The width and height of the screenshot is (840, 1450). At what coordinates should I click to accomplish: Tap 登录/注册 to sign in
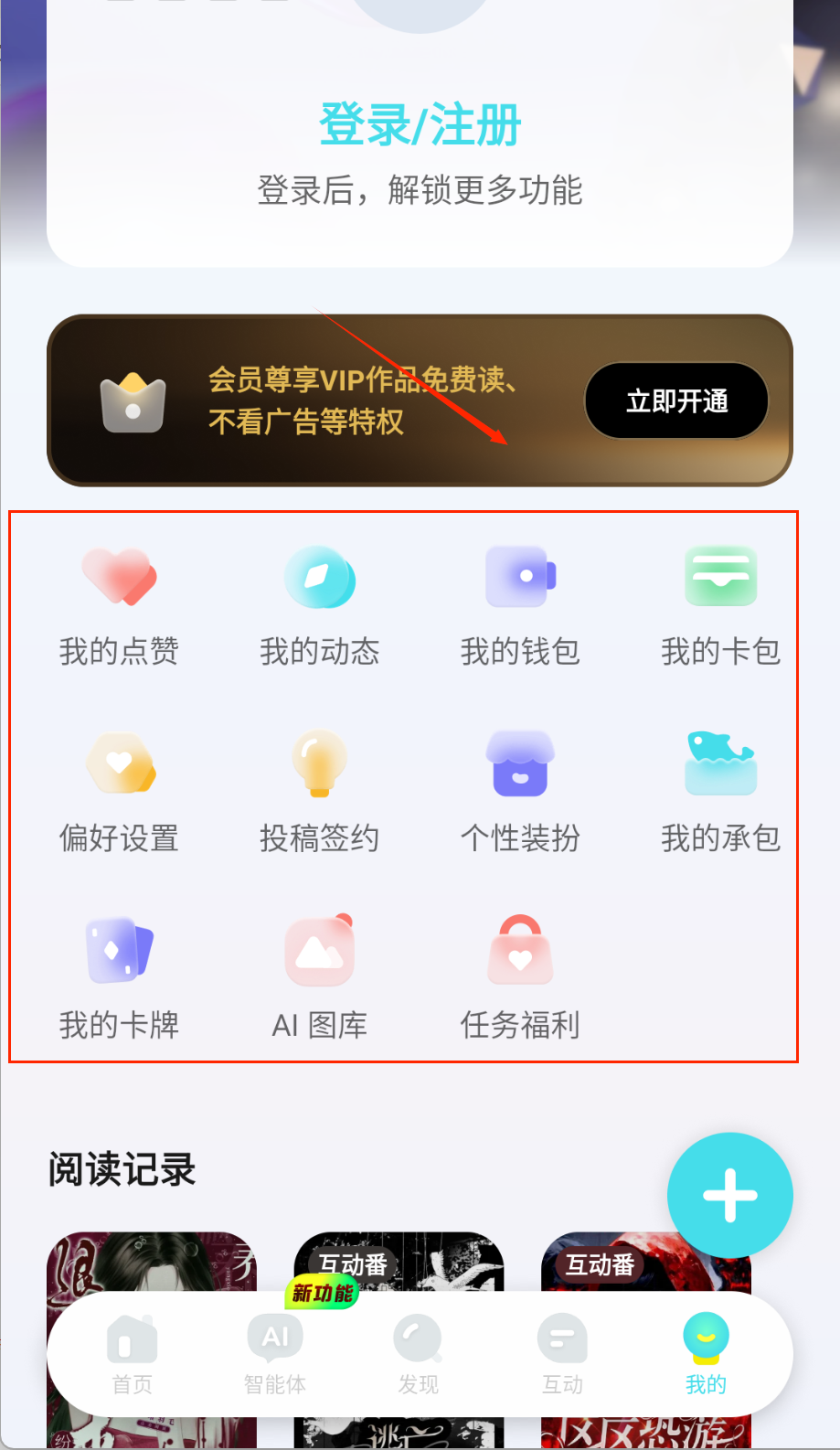(420, 124)
